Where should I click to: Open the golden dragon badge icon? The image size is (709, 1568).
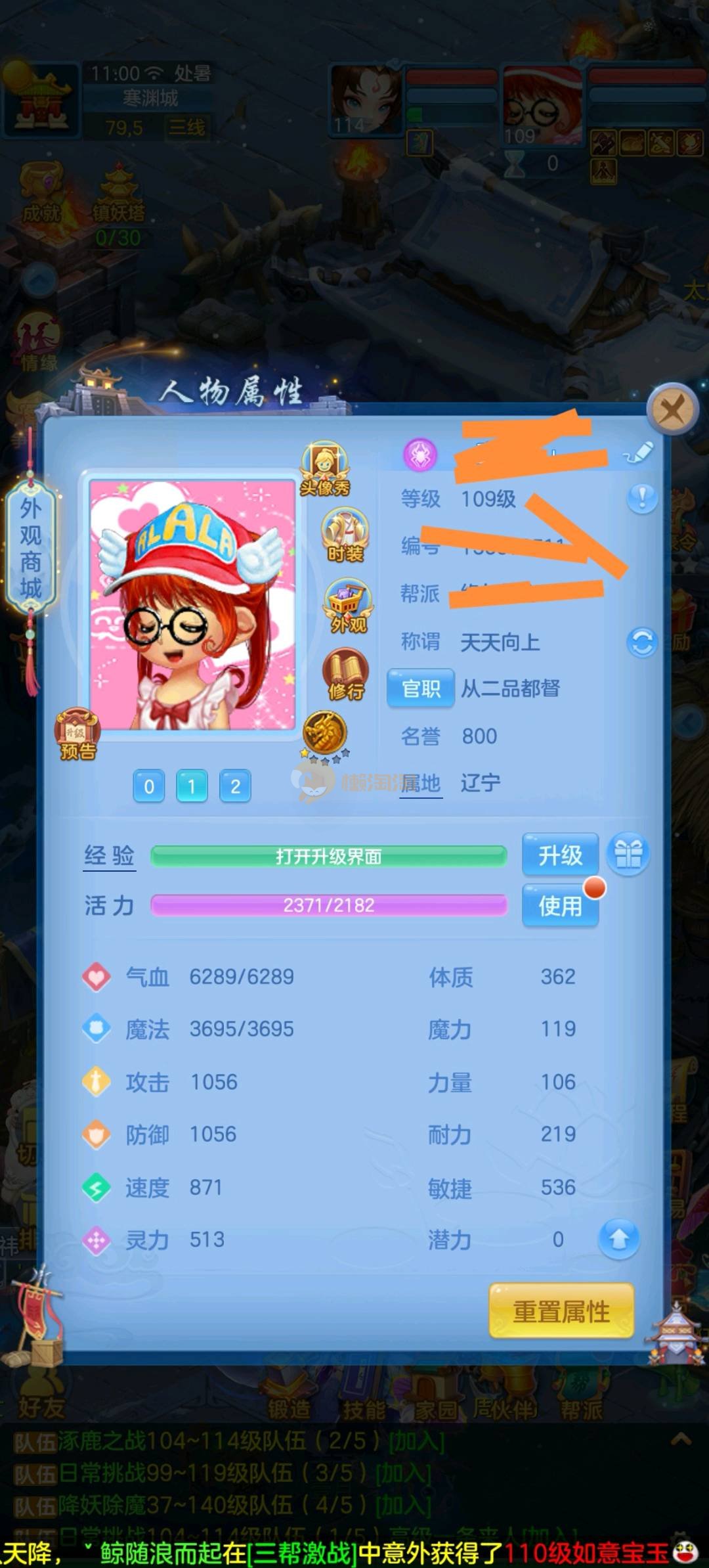pyautogui.click(x=325, y=733)
